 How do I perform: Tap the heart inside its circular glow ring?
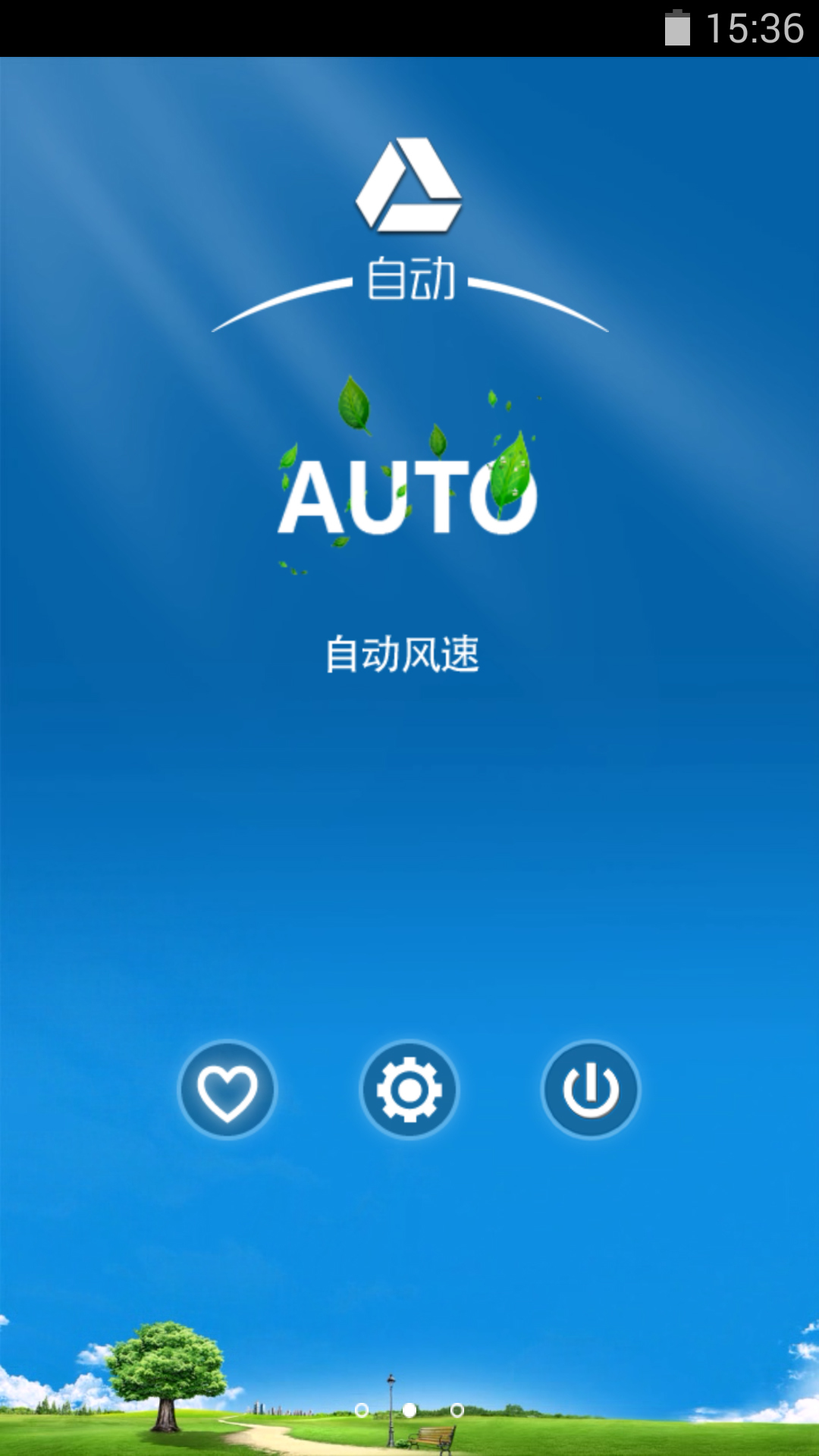tap(227, 1090)
